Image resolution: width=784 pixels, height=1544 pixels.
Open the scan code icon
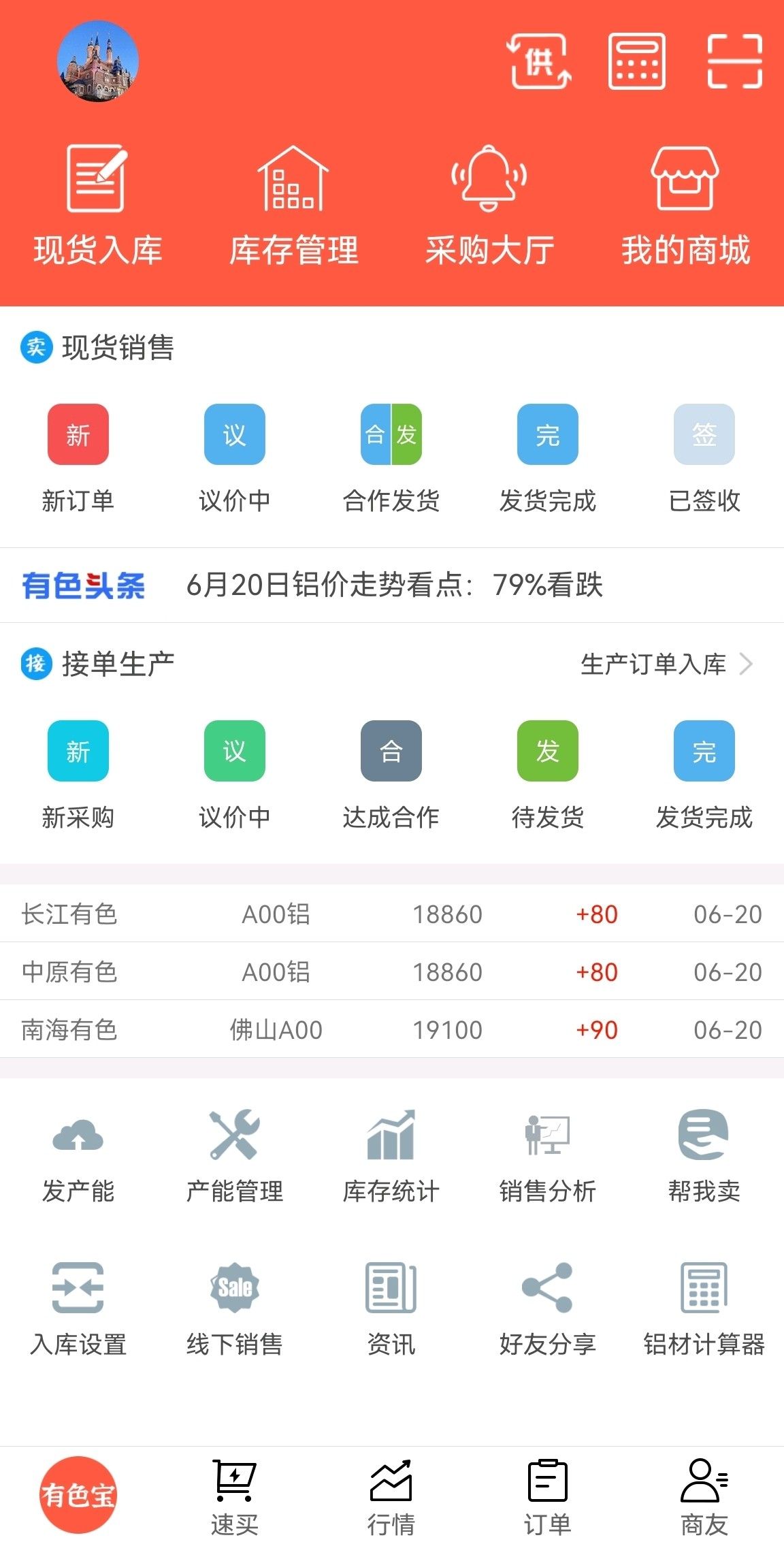click(x=735, y=61)
